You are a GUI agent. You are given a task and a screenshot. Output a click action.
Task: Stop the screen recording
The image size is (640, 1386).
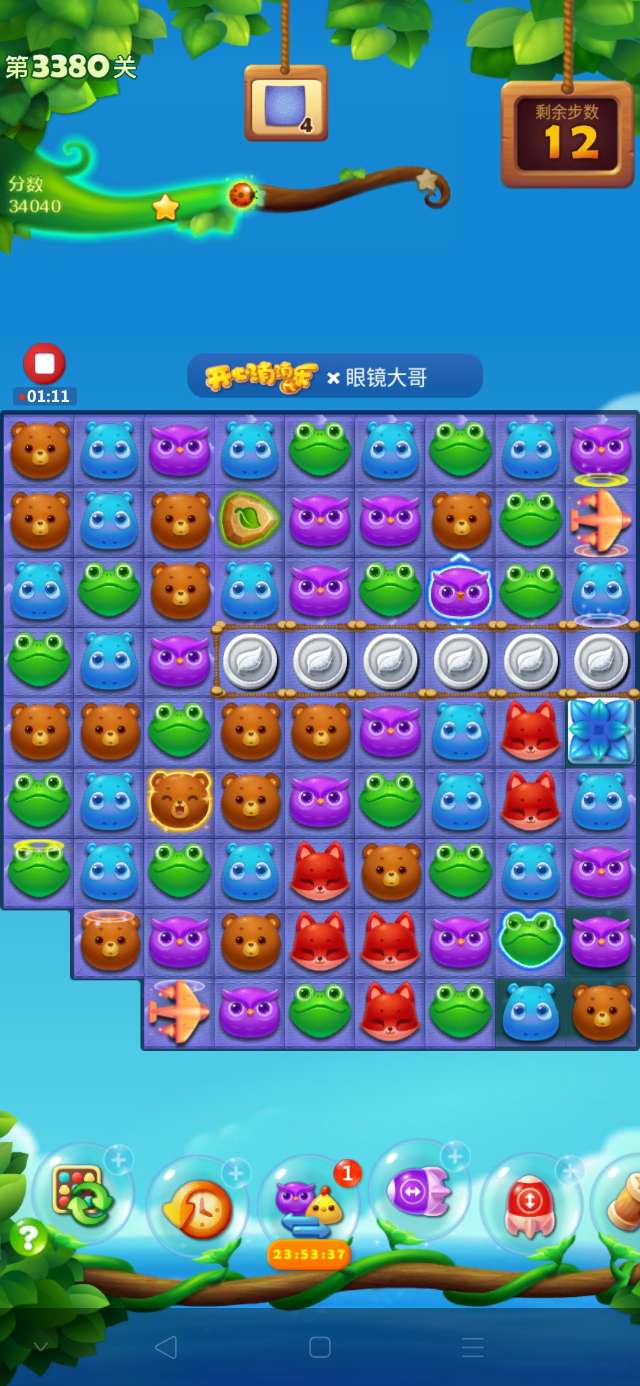click(44, 364)
